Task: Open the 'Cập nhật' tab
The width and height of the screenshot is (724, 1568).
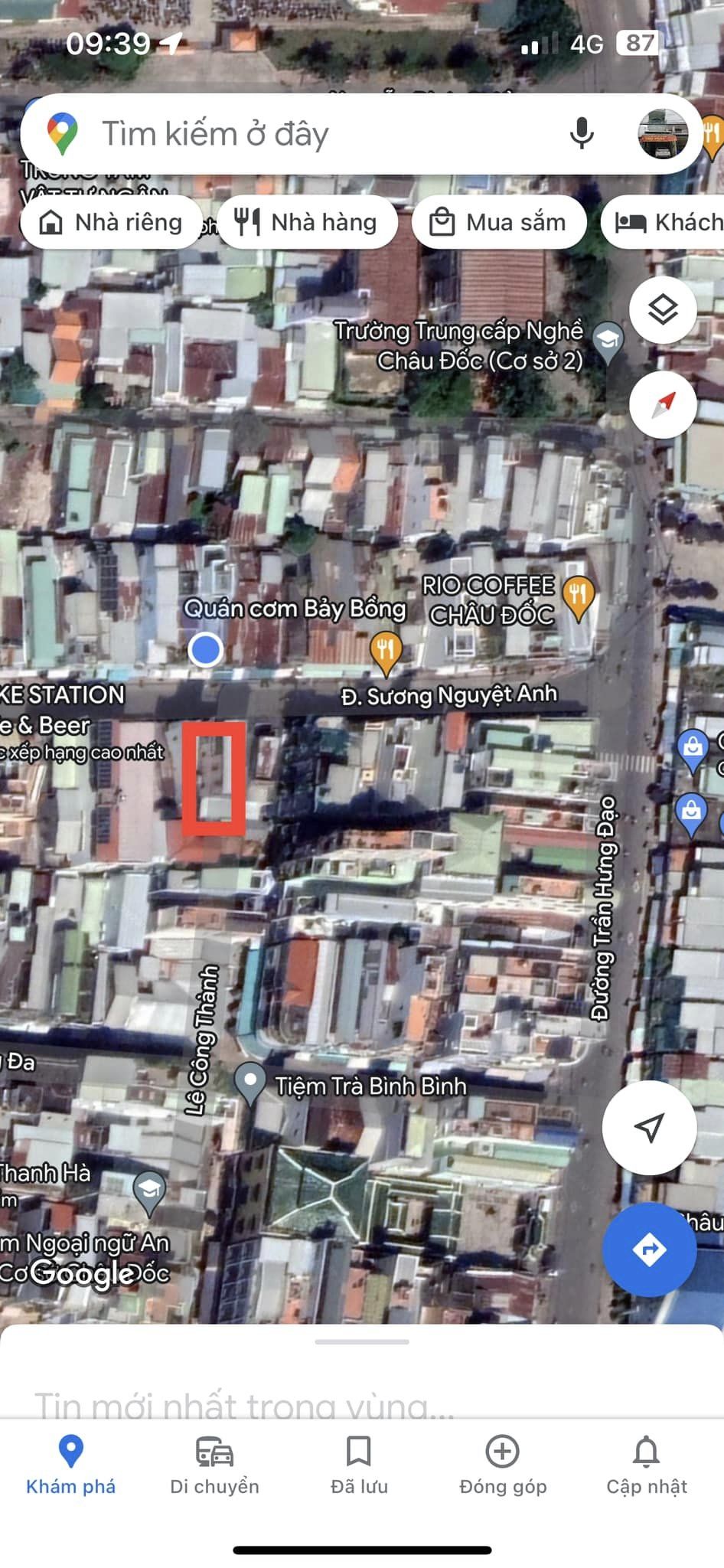Action: click(647, 1465)
